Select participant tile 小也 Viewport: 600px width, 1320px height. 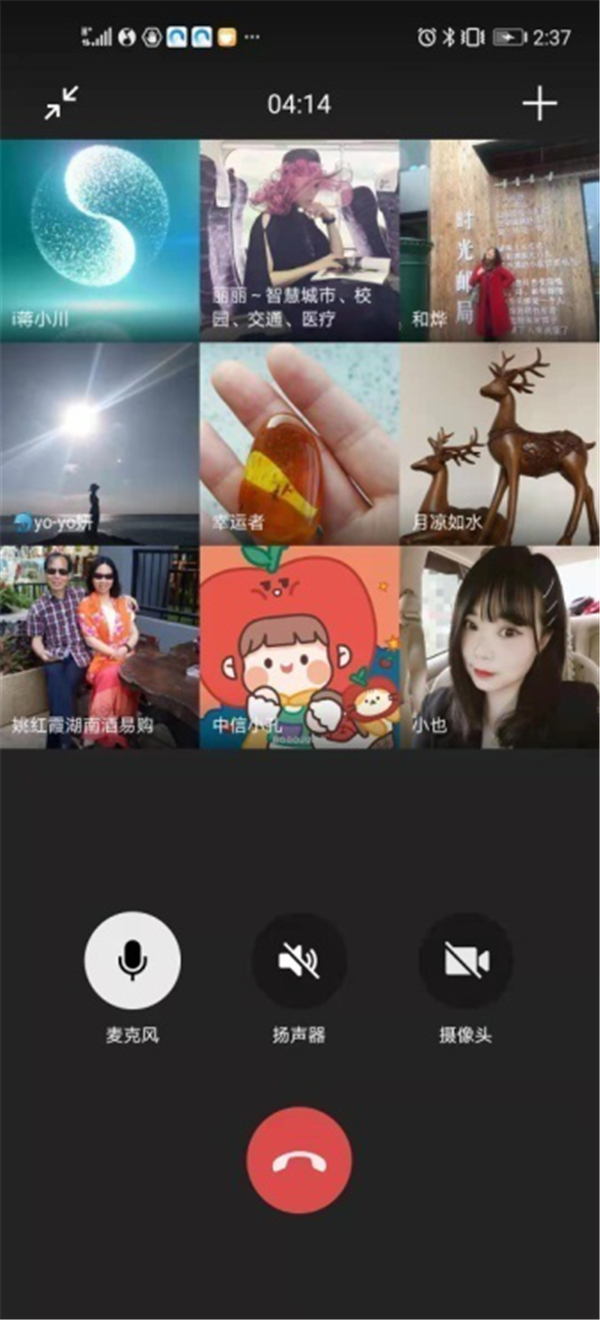500,647
